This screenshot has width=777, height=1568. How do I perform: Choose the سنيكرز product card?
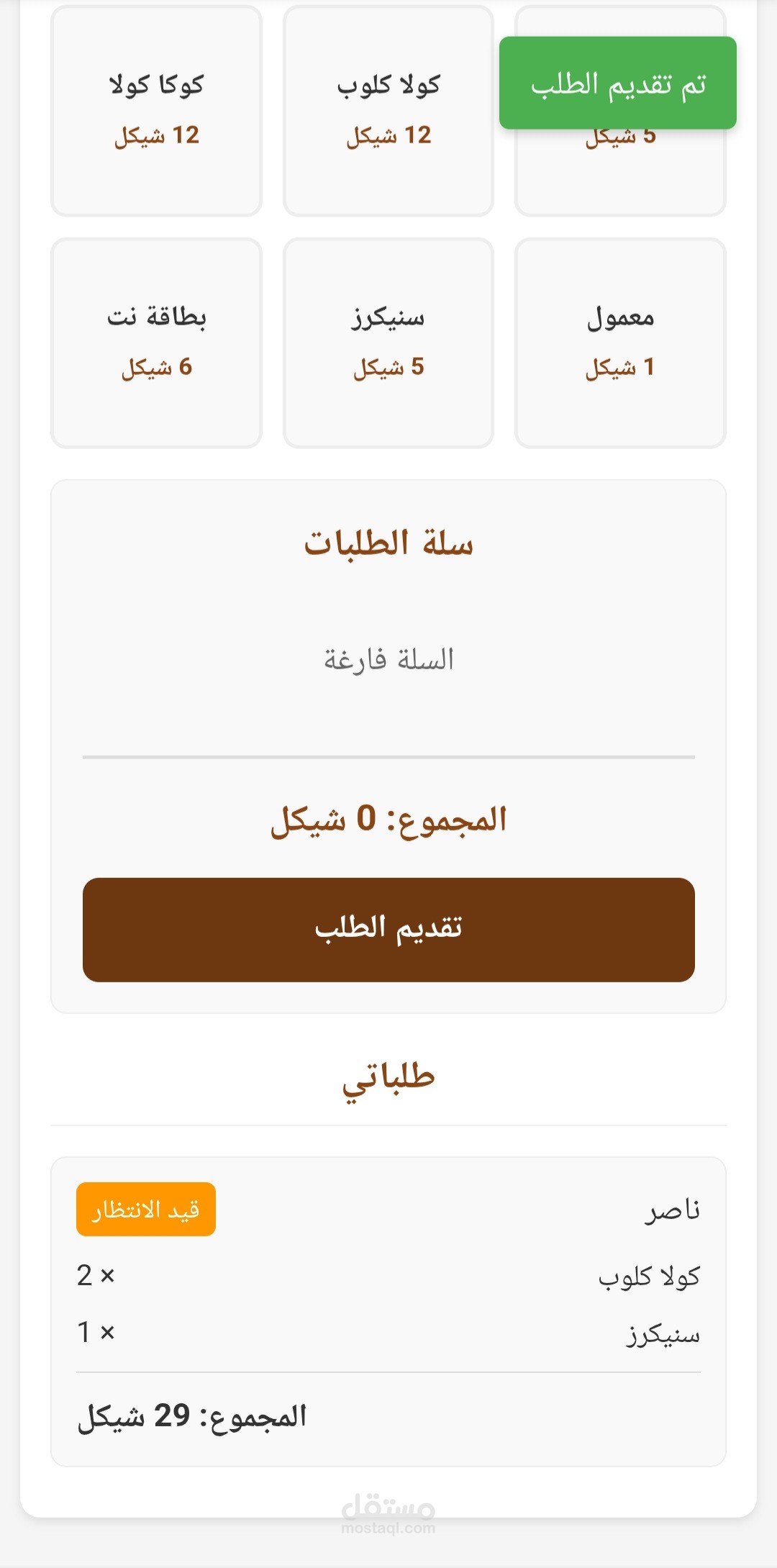[388, 343]
